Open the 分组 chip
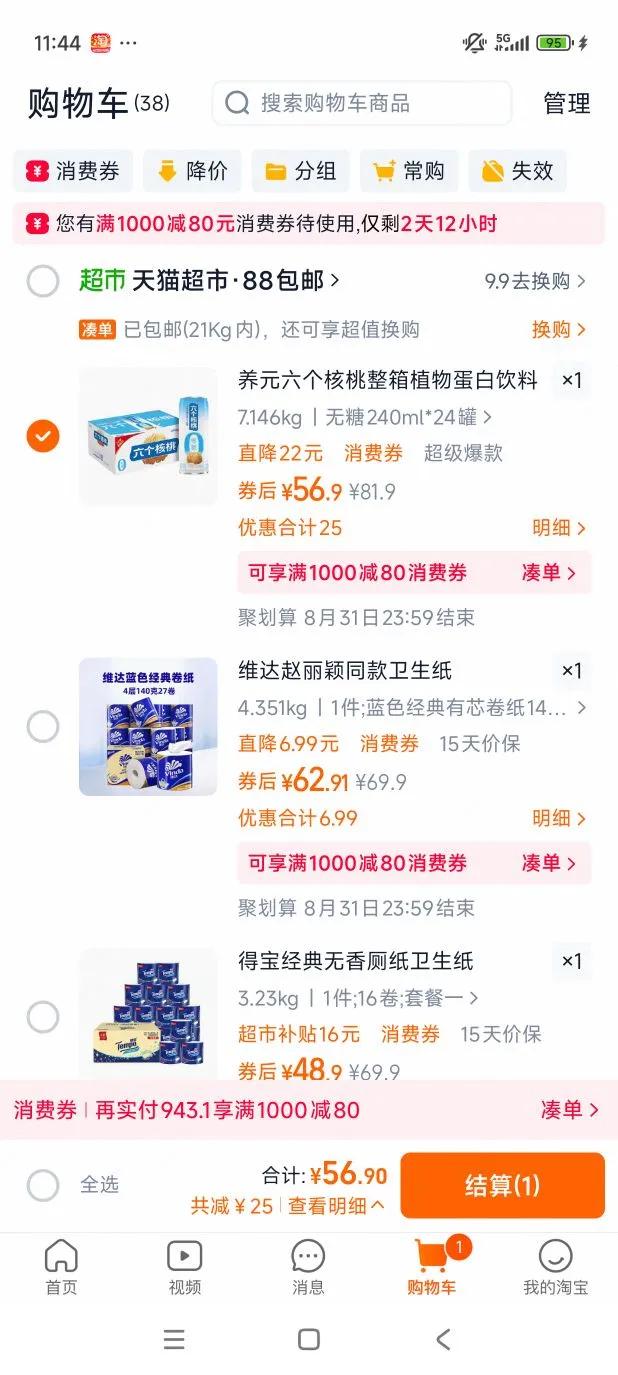The image size is (618, 1375). [x=300, y=171]
